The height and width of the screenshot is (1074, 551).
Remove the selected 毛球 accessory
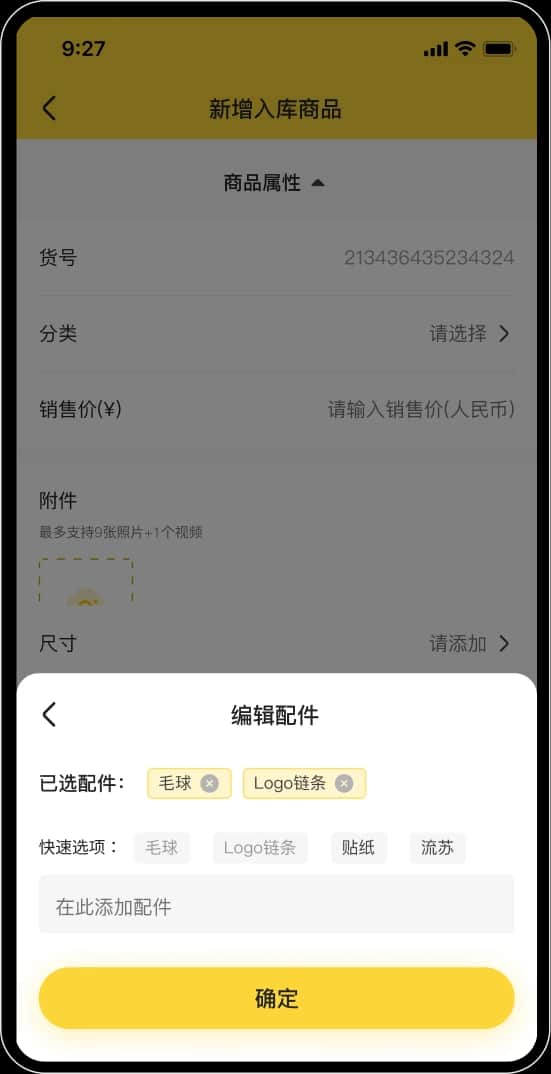(209, 784)
